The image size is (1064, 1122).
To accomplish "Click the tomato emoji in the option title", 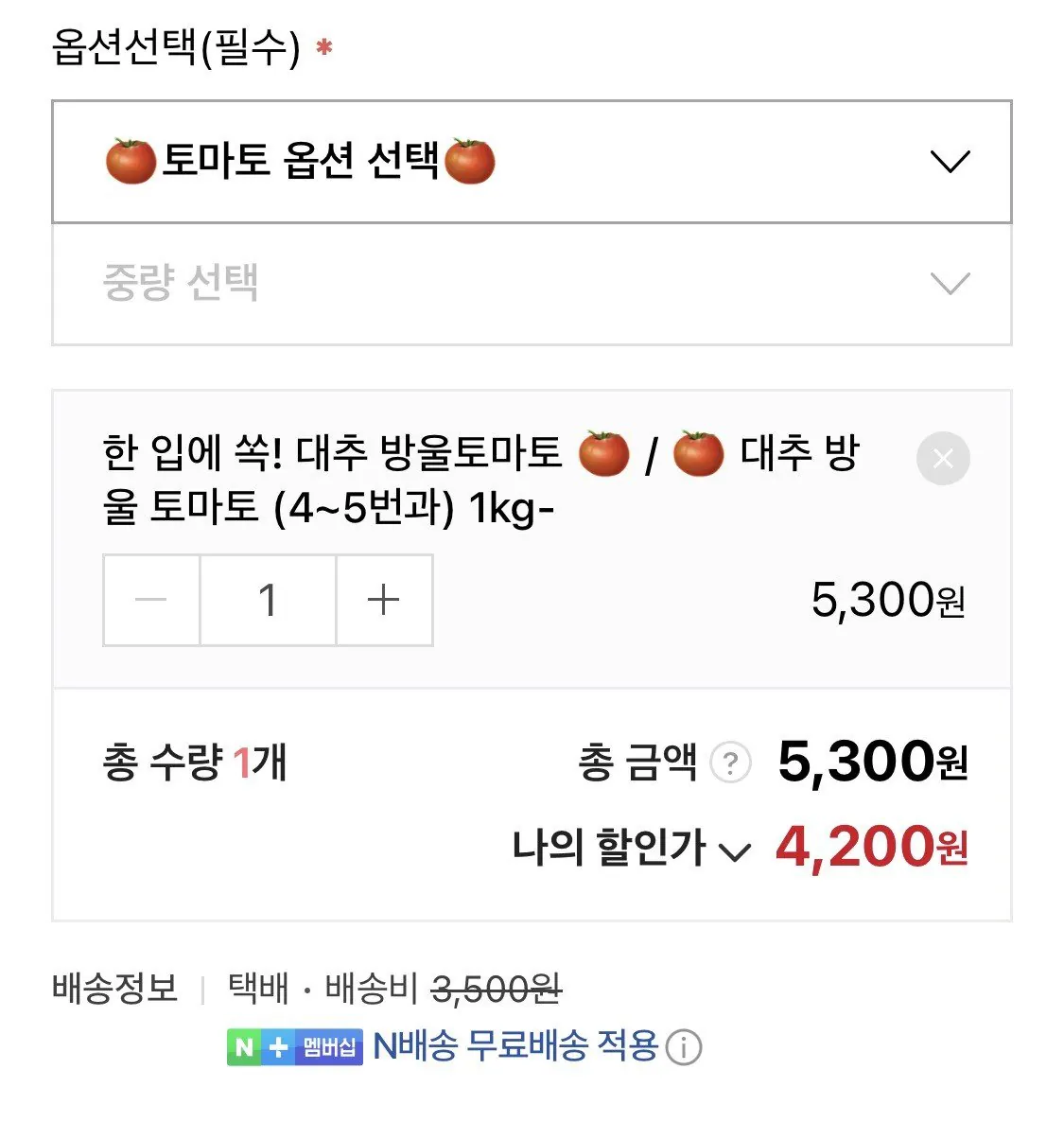I will pyautogui.click(x=131, y=160).
